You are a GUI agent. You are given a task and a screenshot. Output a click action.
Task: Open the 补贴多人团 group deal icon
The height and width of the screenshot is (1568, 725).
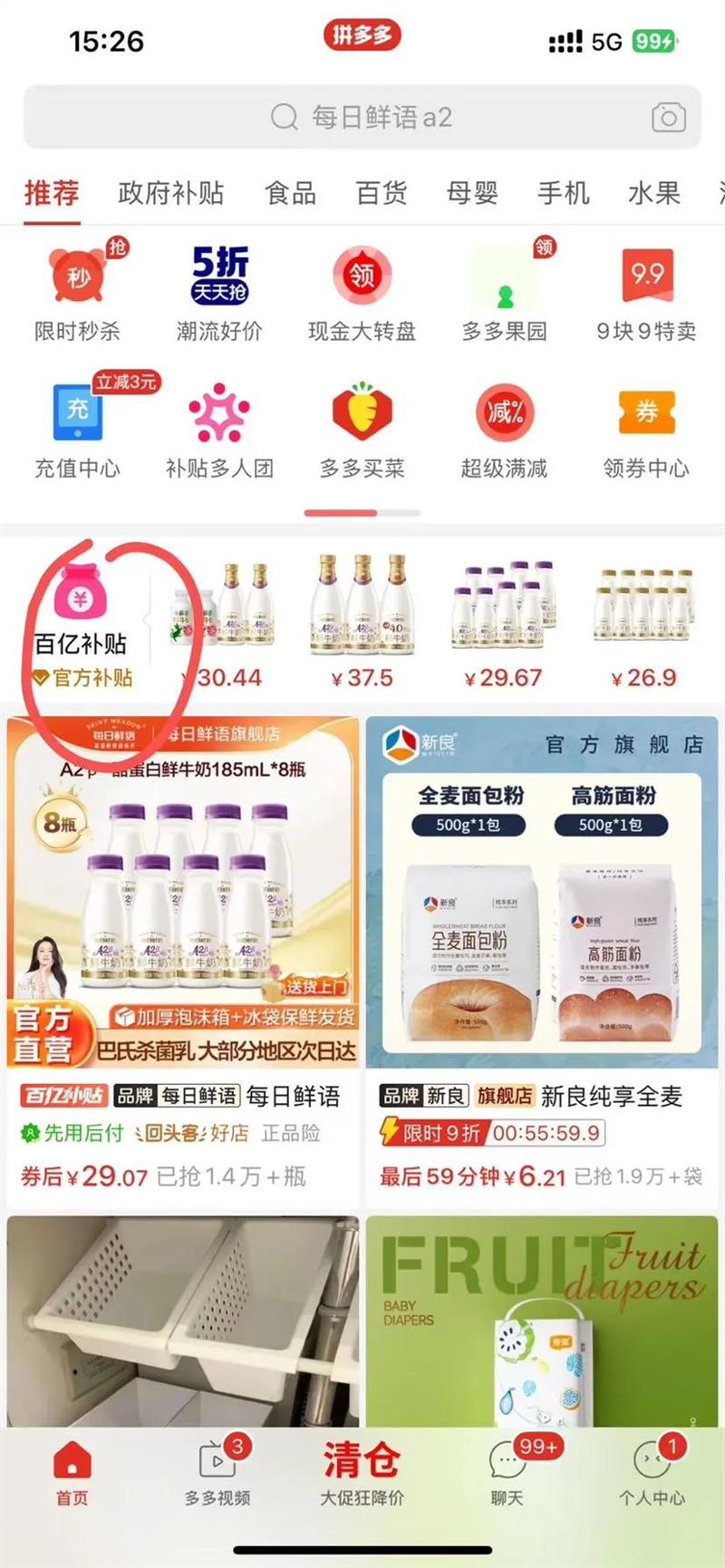click(x=218, y=417)
